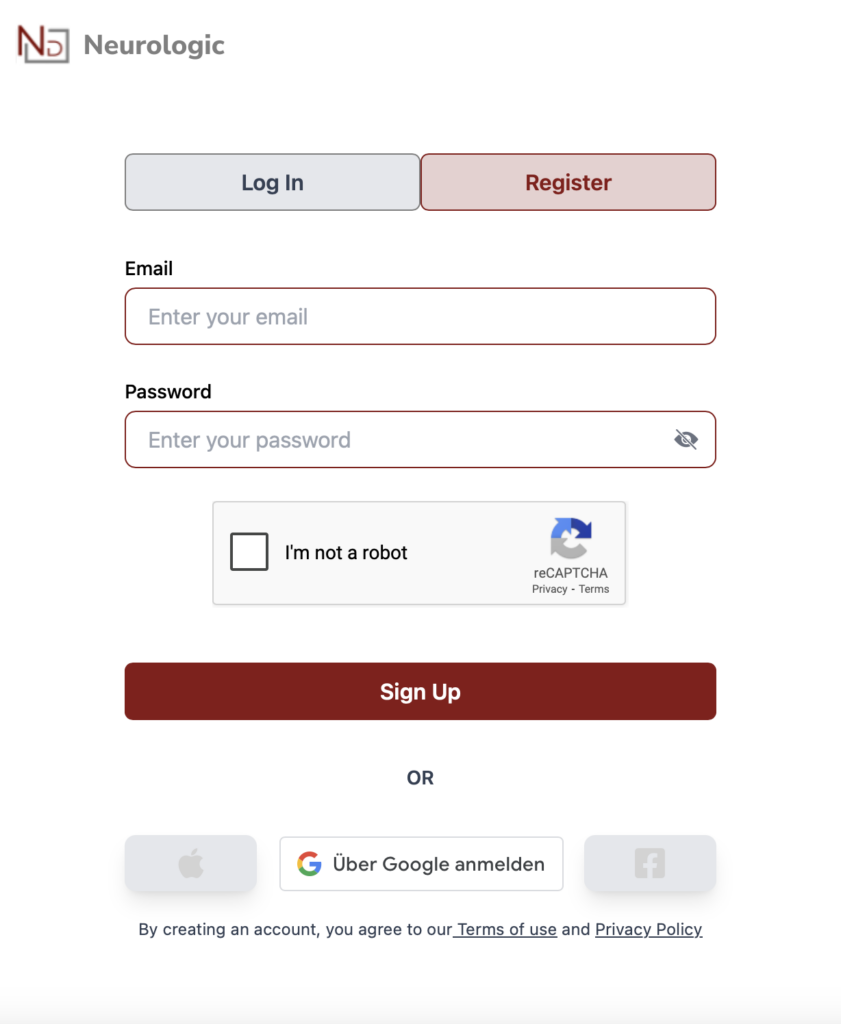Open reCAPTCHA Privacy link
Screen dimensions: 841x1024
click(x=549, y=589)
